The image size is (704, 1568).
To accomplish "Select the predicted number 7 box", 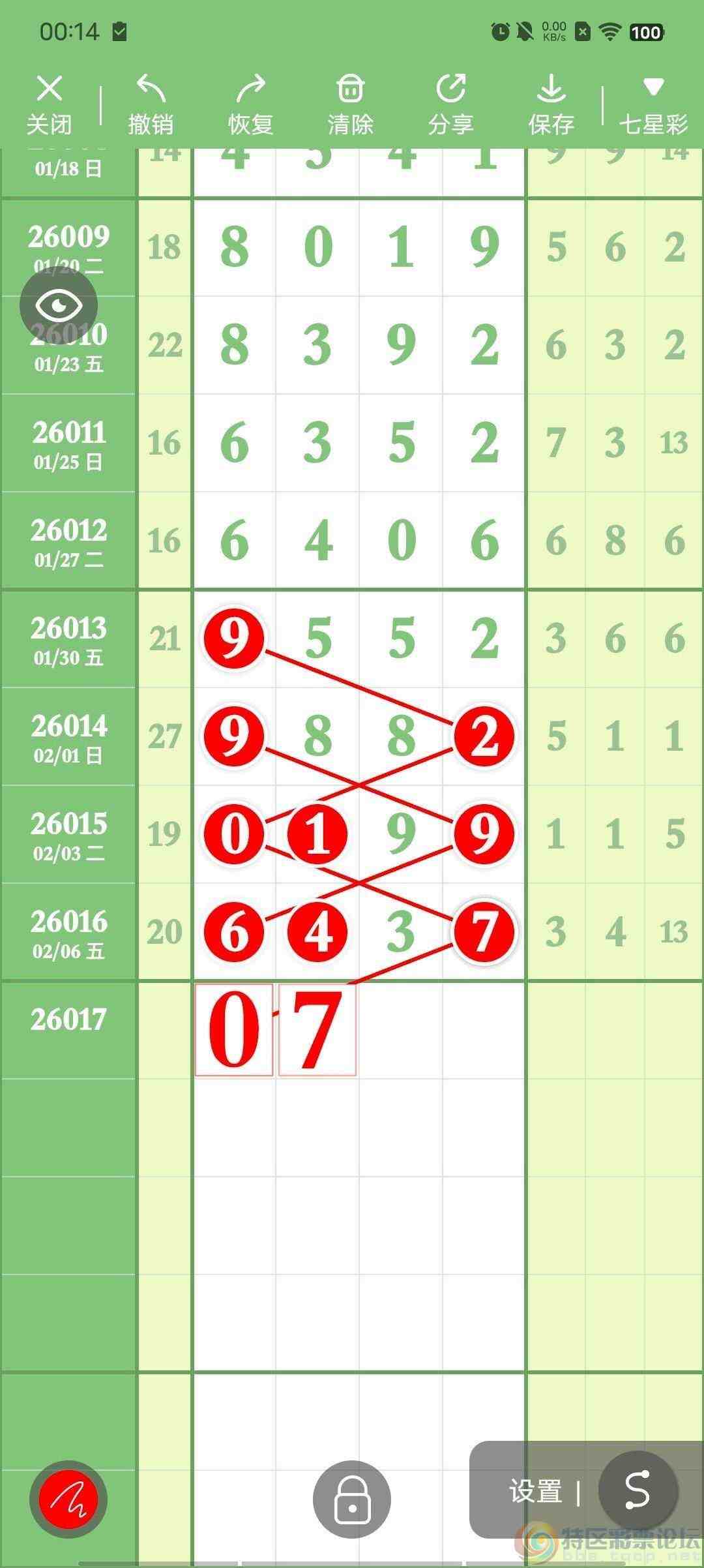I will point(317,1029).
